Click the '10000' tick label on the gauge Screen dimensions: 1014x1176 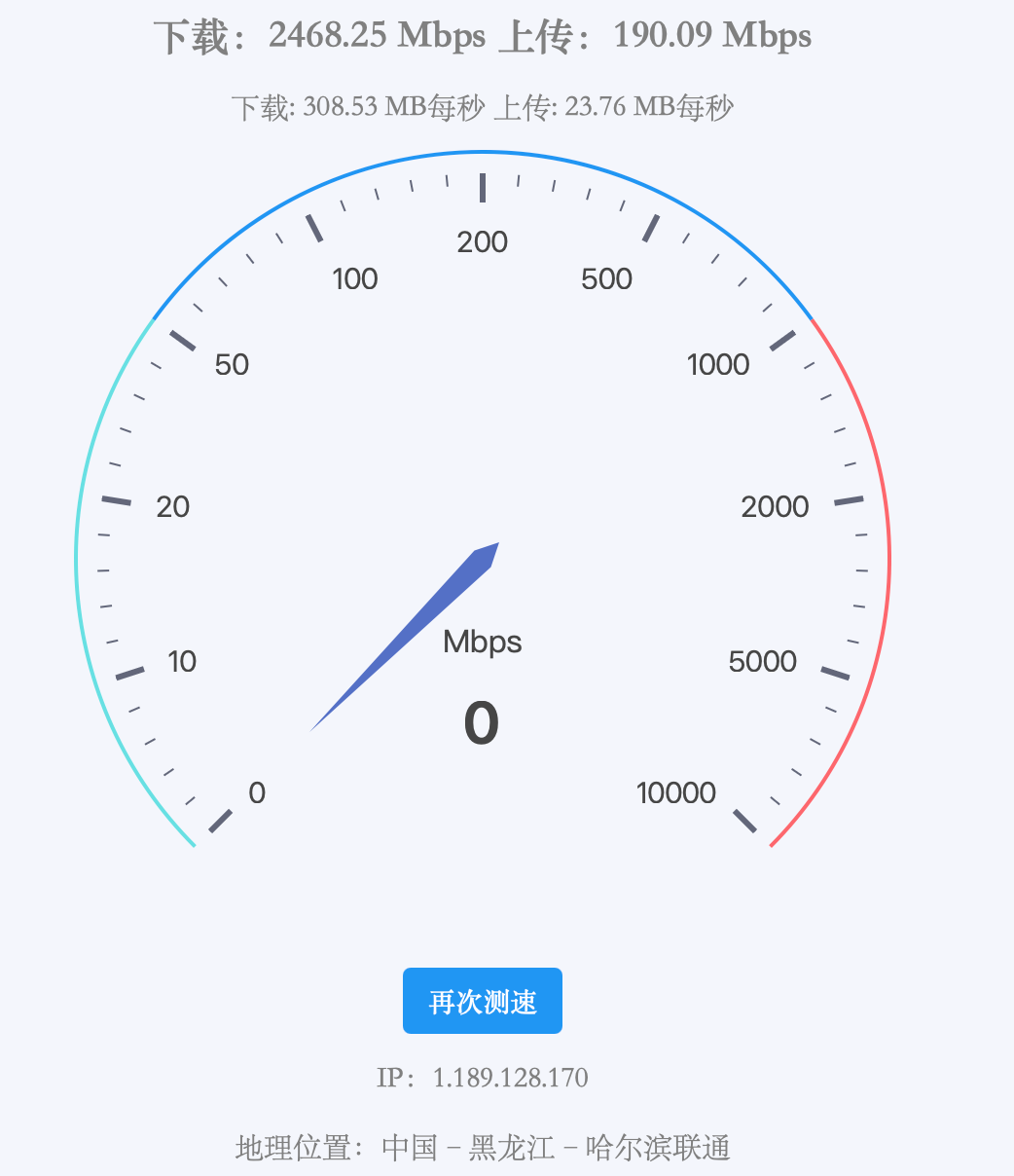pos(675,792)
